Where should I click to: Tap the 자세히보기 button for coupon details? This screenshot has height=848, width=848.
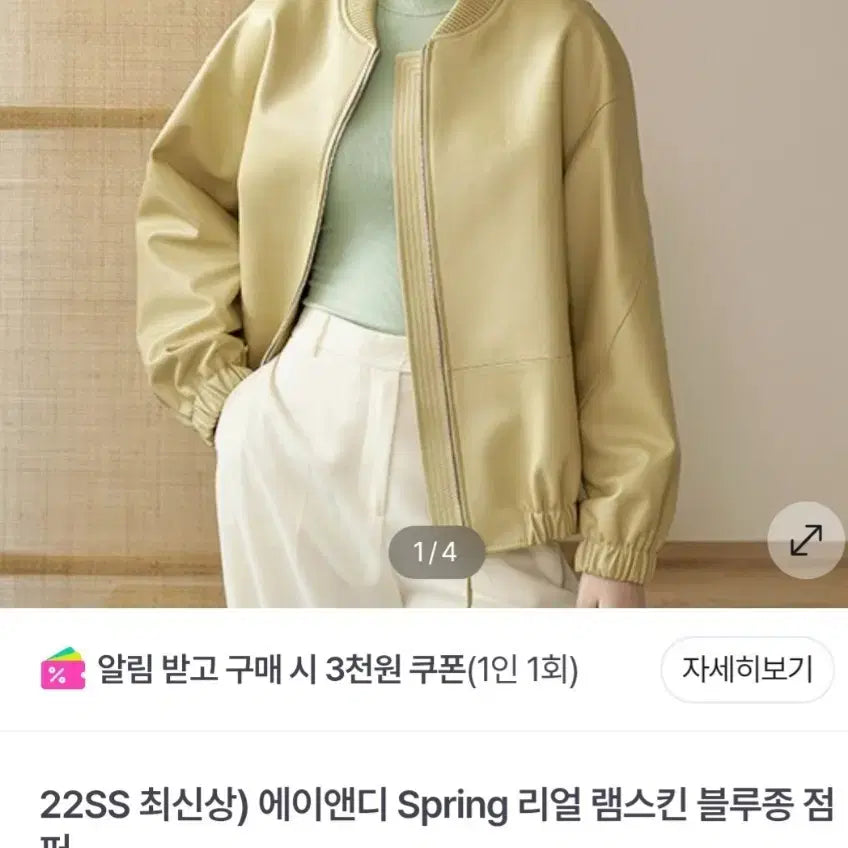747,669
